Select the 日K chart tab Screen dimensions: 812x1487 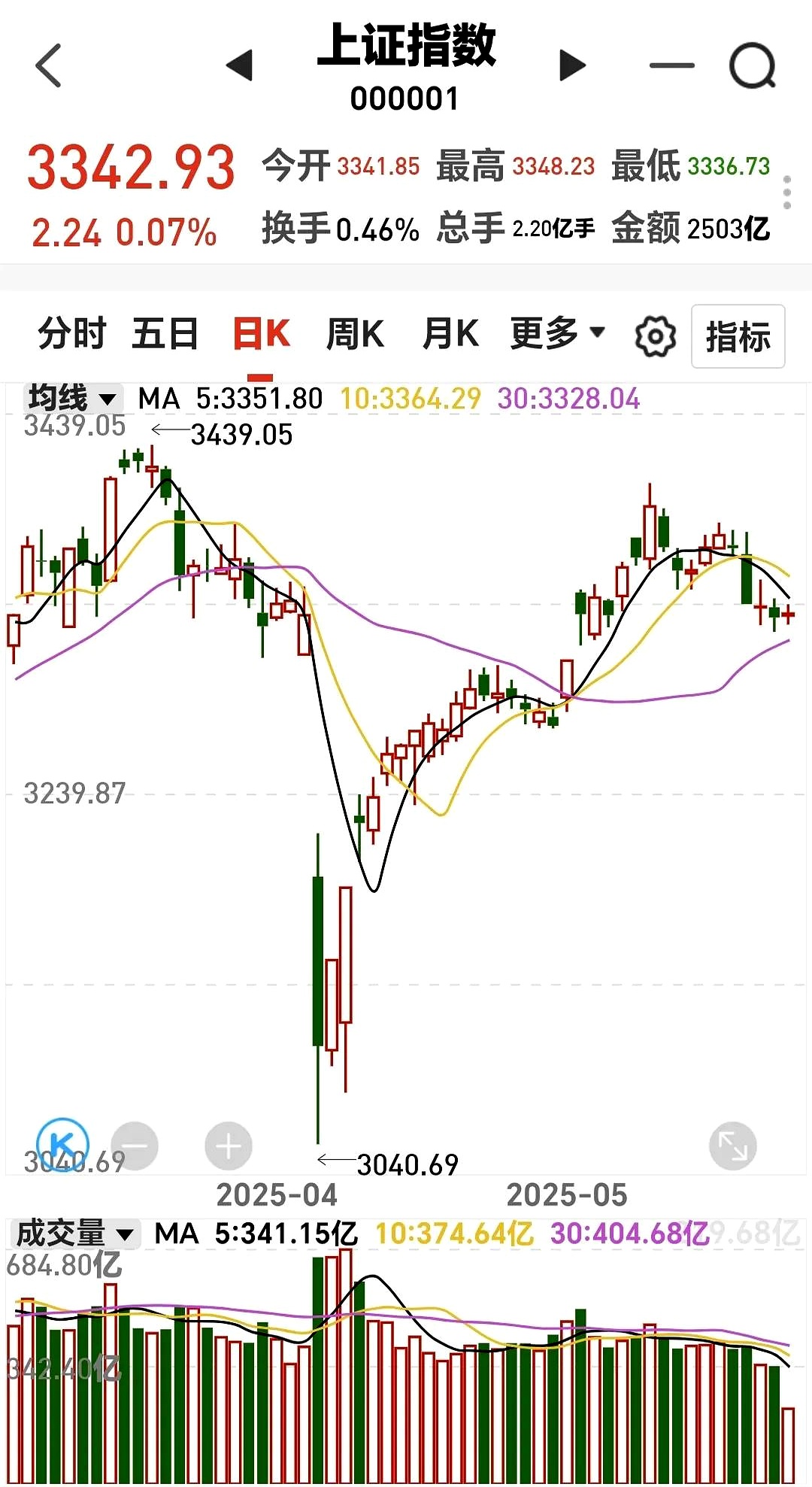pos(261,334)
